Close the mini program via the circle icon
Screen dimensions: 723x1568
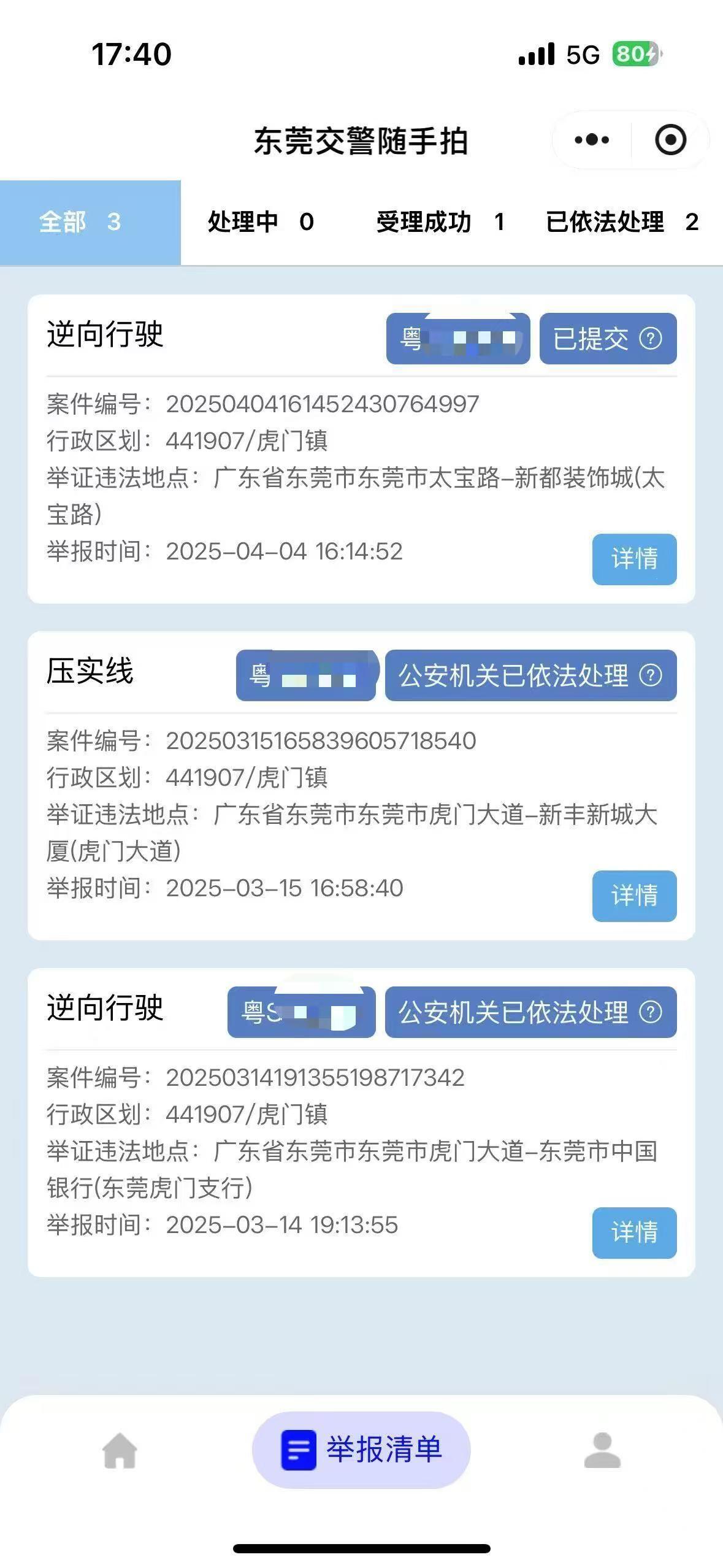670,140
